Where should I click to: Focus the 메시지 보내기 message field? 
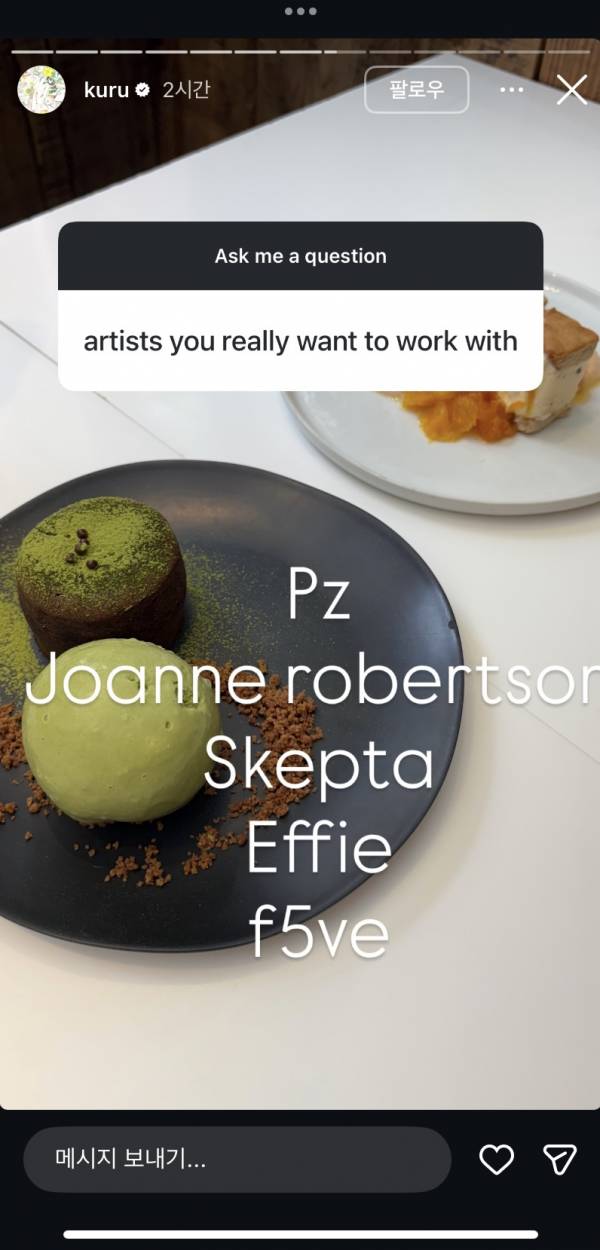237,1160
